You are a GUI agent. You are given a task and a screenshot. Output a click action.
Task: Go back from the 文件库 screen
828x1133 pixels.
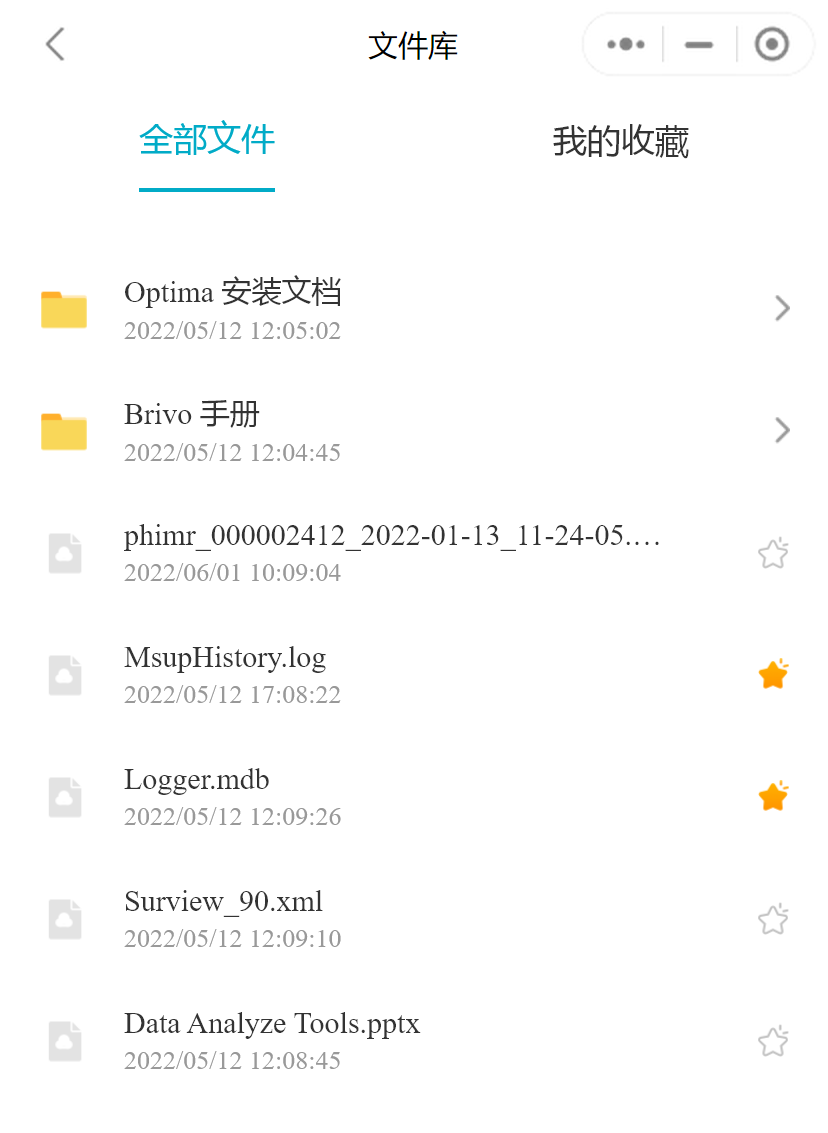pos(55,44)
